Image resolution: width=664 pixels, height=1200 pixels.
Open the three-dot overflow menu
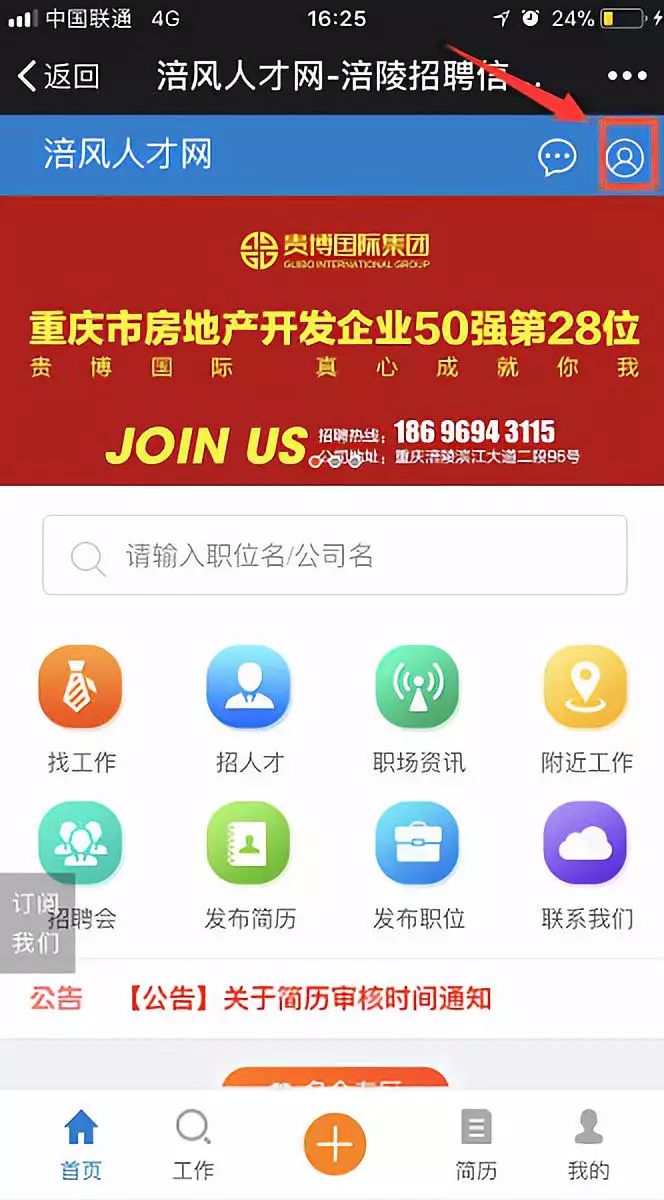click(x=627, y=76)
